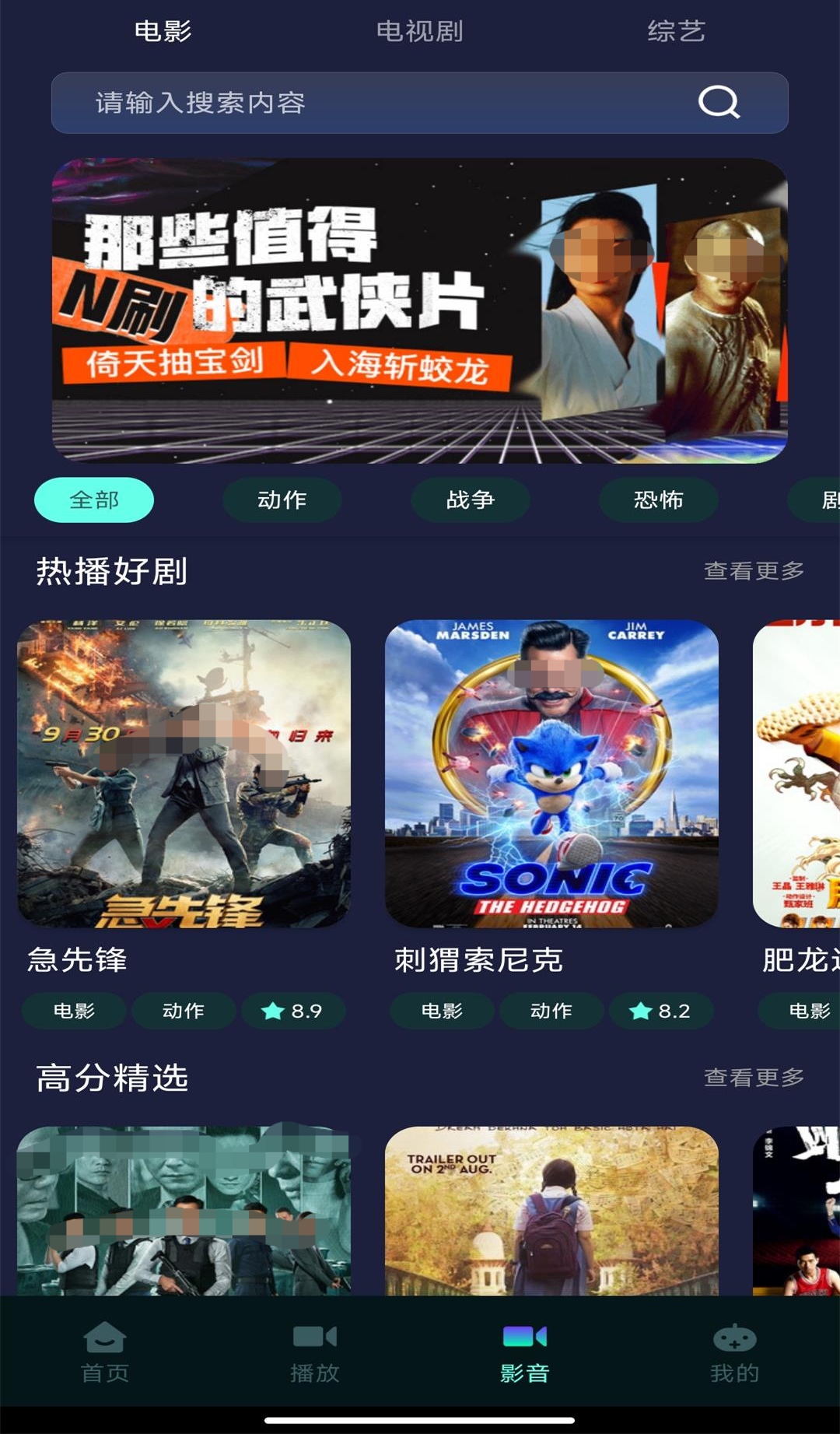Switch to the 电视剧 top tab
The width and height of the screenshot is (840, 1434).
(x=419, y=31)
